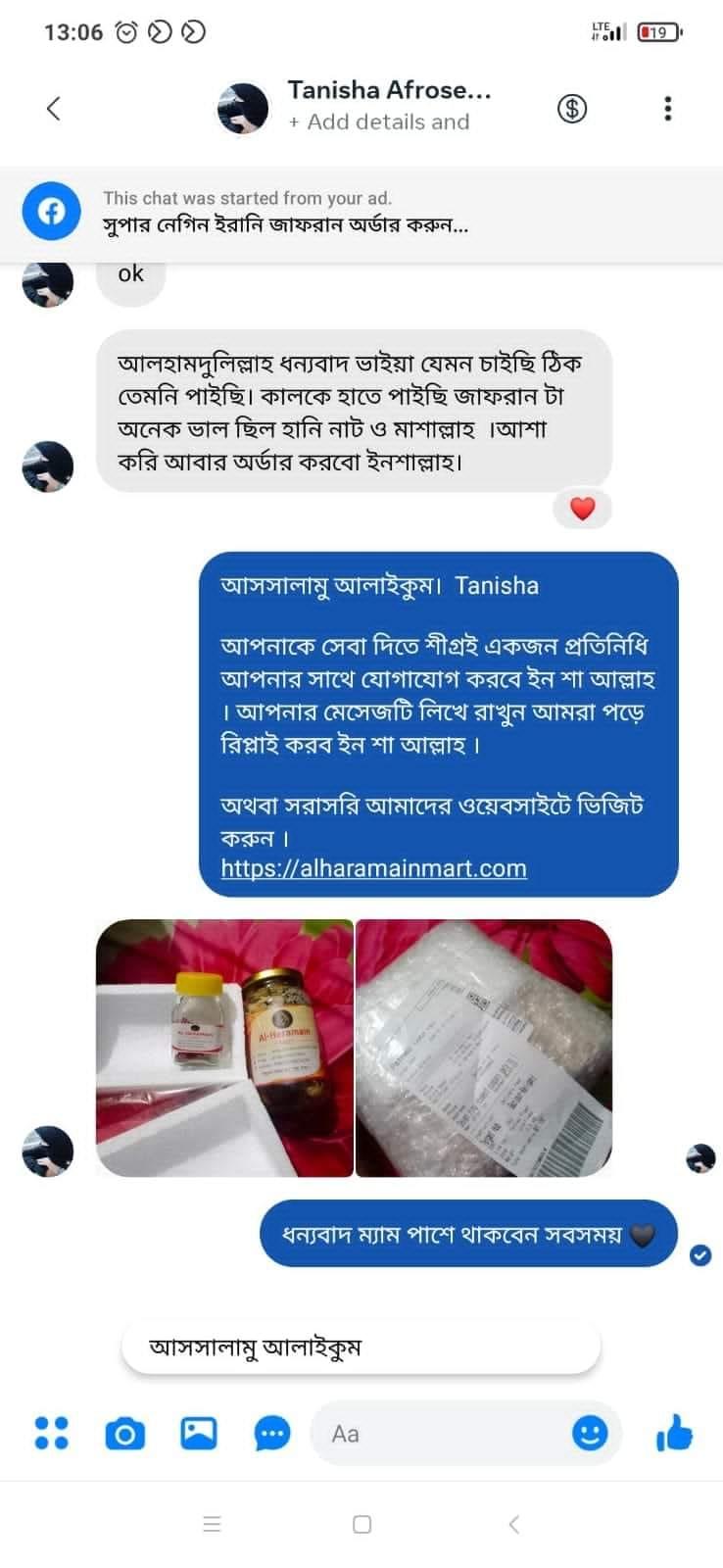This screenshot has height=1568, width=723.
Task: Focus the Aa message input field
Action: pos(441,1434)
